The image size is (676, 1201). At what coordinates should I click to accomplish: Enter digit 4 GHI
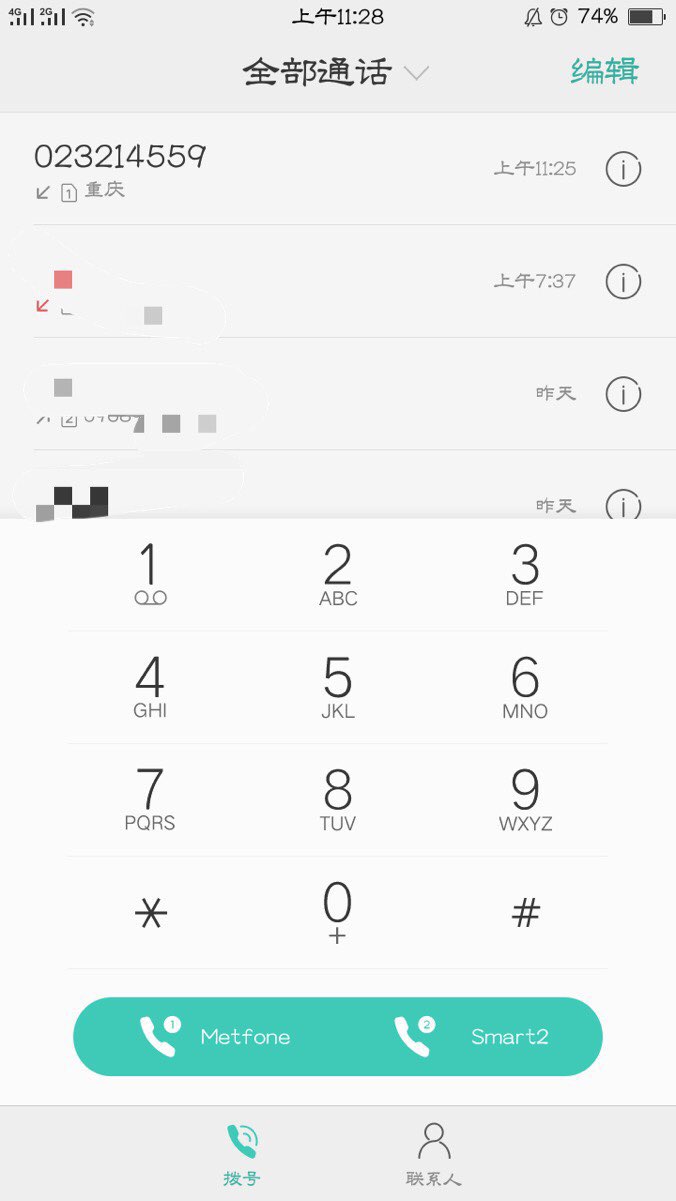(150, 687)
